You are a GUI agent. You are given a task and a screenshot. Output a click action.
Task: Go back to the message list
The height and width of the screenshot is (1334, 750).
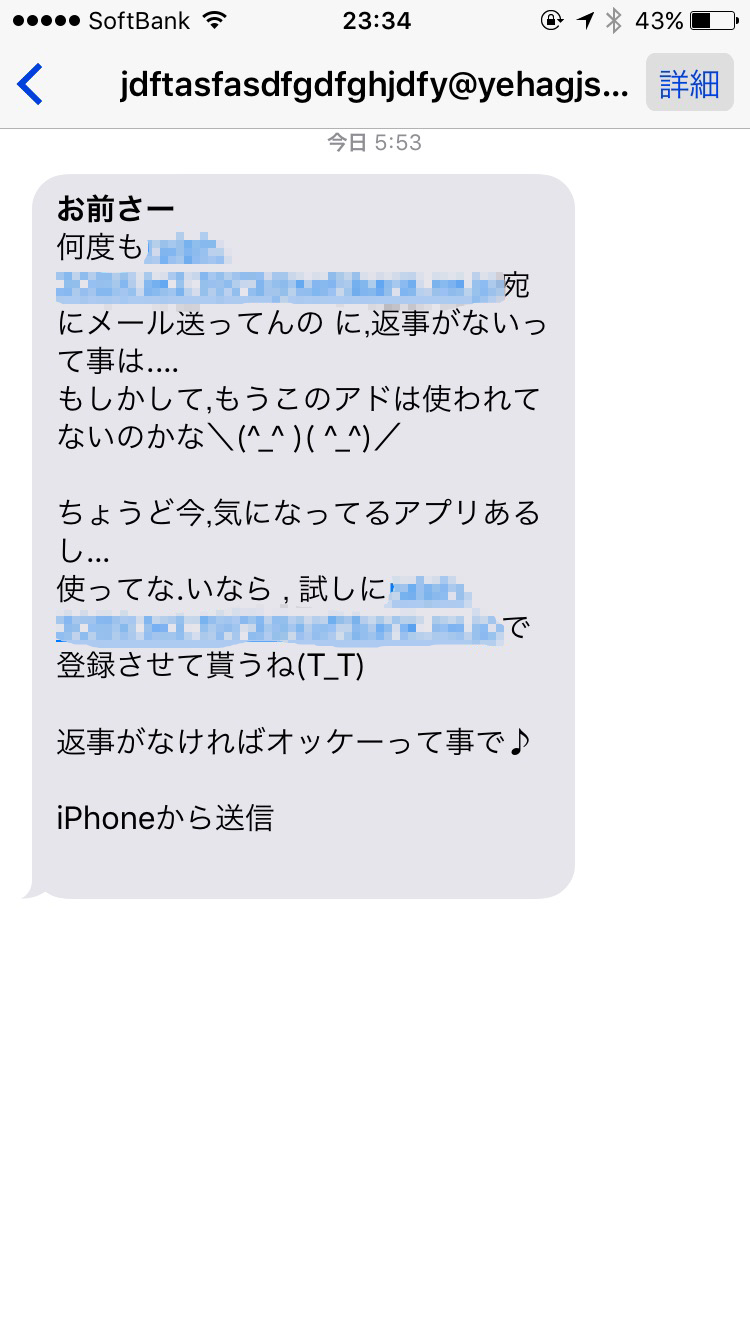coord(30,84)
